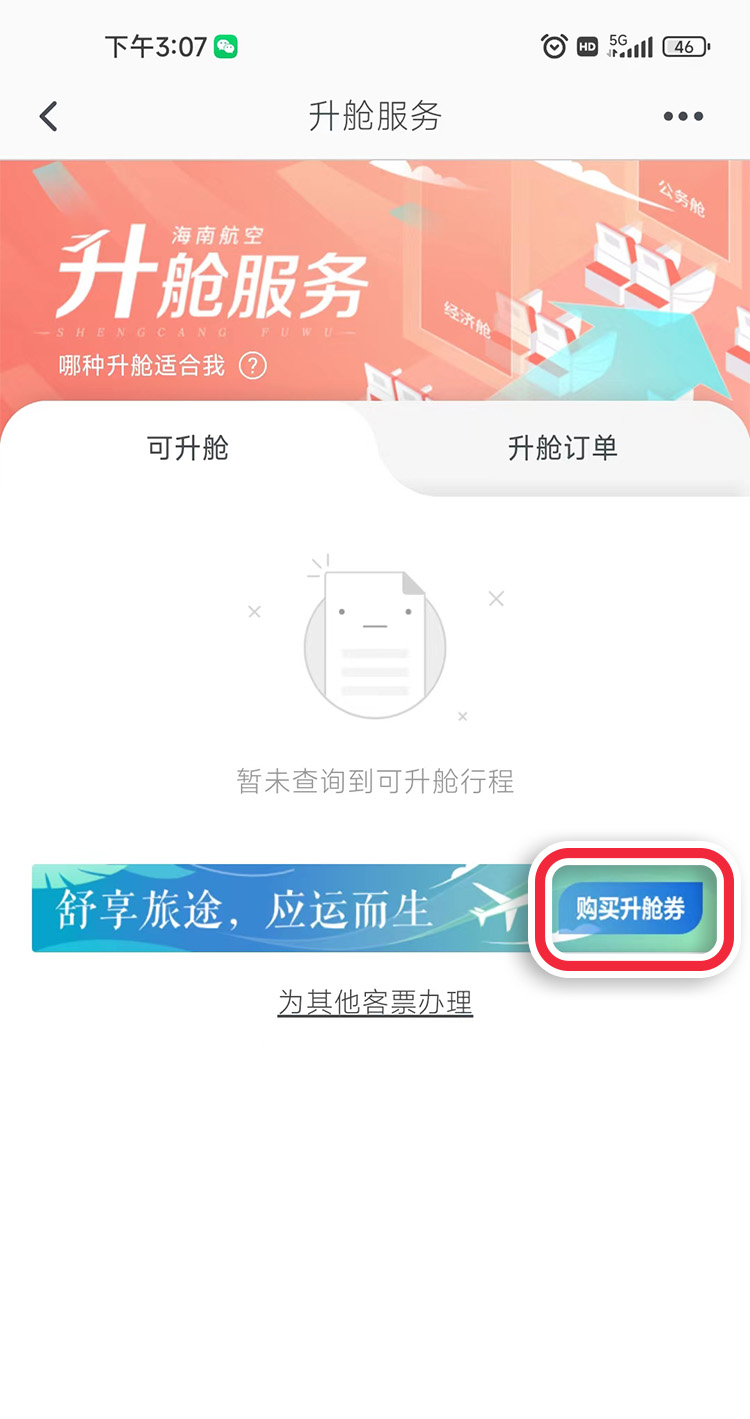
Task: Open 哪种升舱适合我 help question mark
Action: pos(253,366)
